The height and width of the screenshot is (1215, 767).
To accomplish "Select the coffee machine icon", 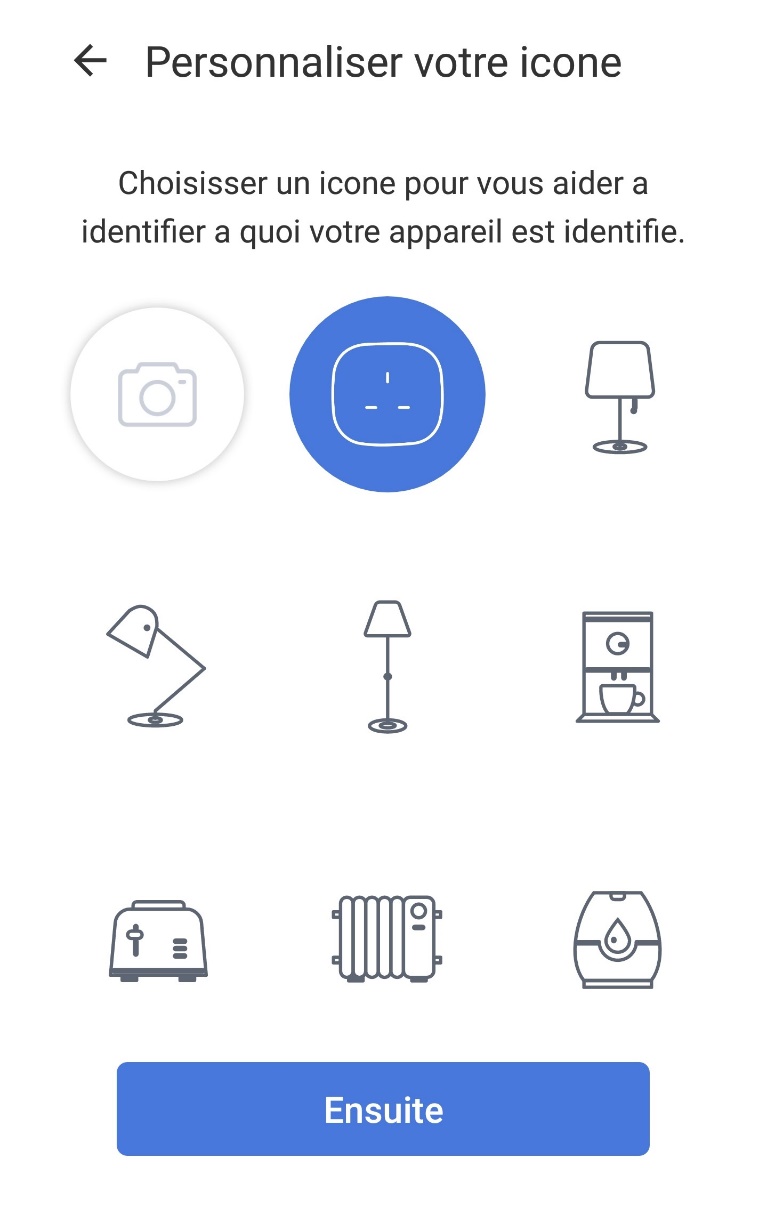I will 618,665.
